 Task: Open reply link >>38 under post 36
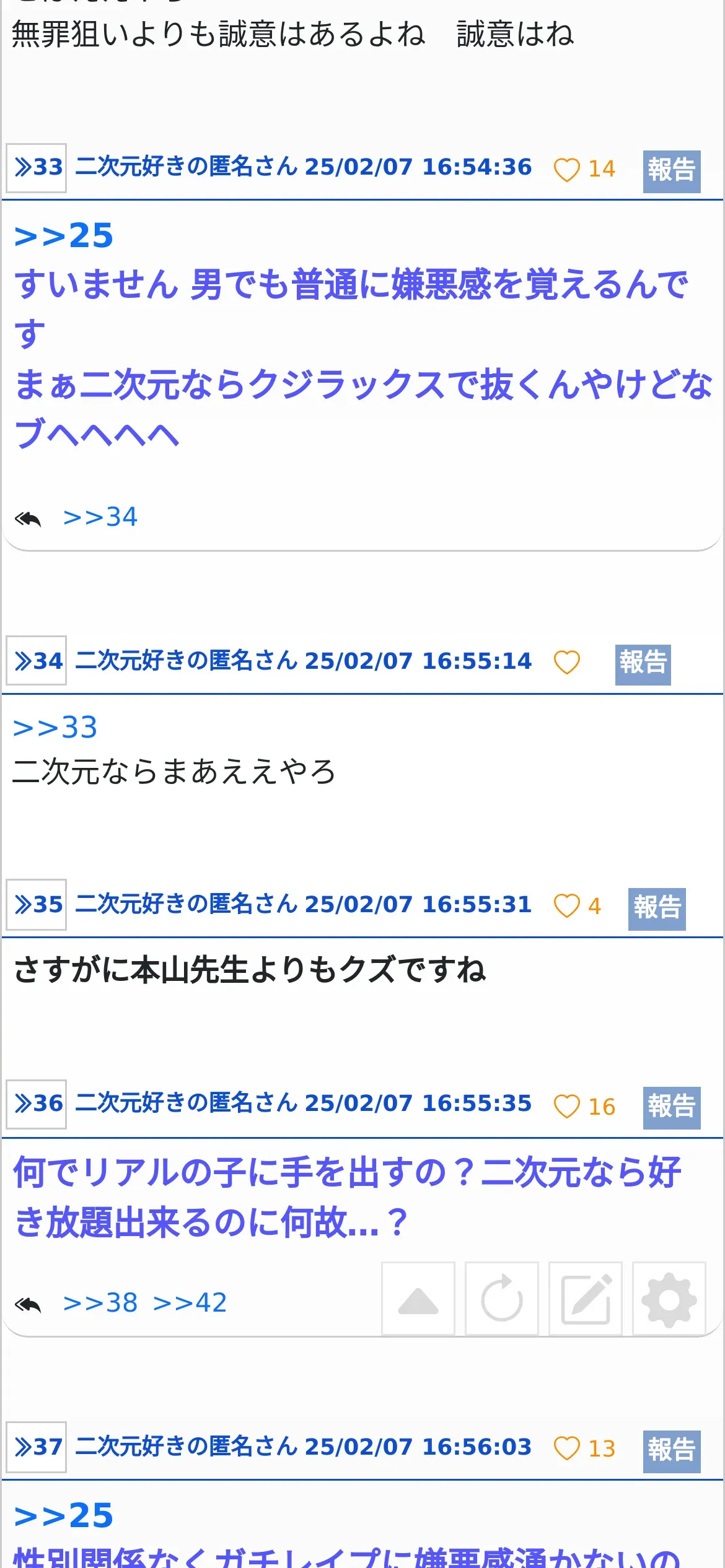point(100,1303)
